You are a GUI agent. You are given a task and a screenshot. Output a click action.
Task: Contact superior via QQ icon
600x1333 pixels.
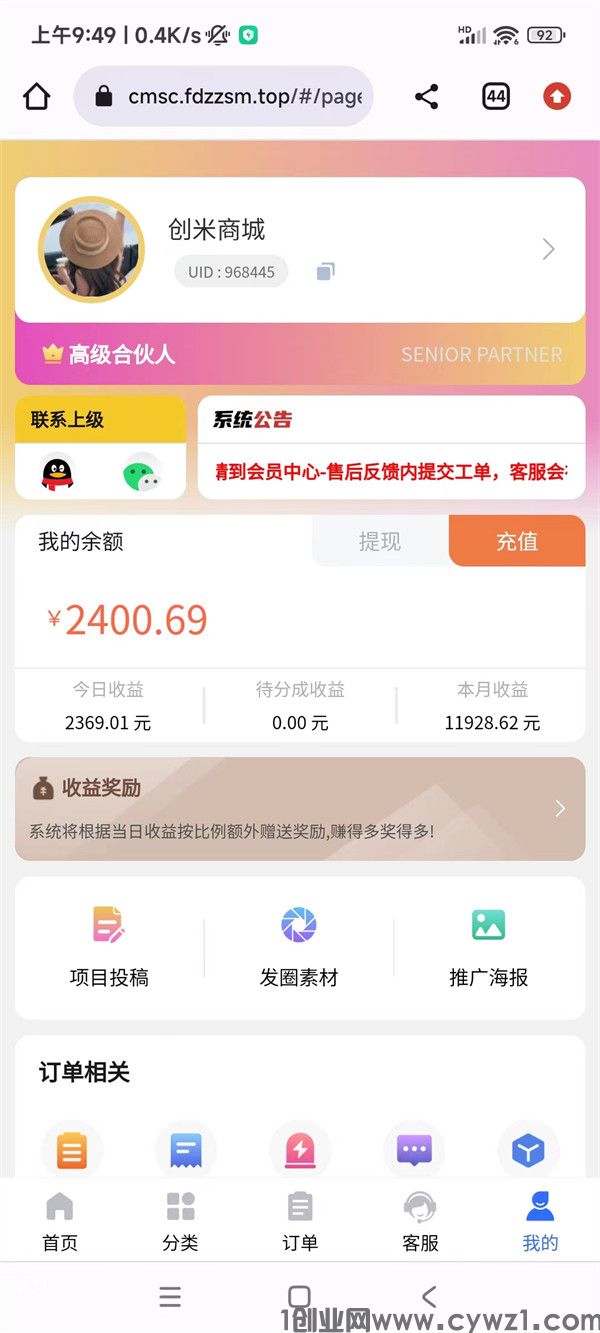tap(57, 472)
